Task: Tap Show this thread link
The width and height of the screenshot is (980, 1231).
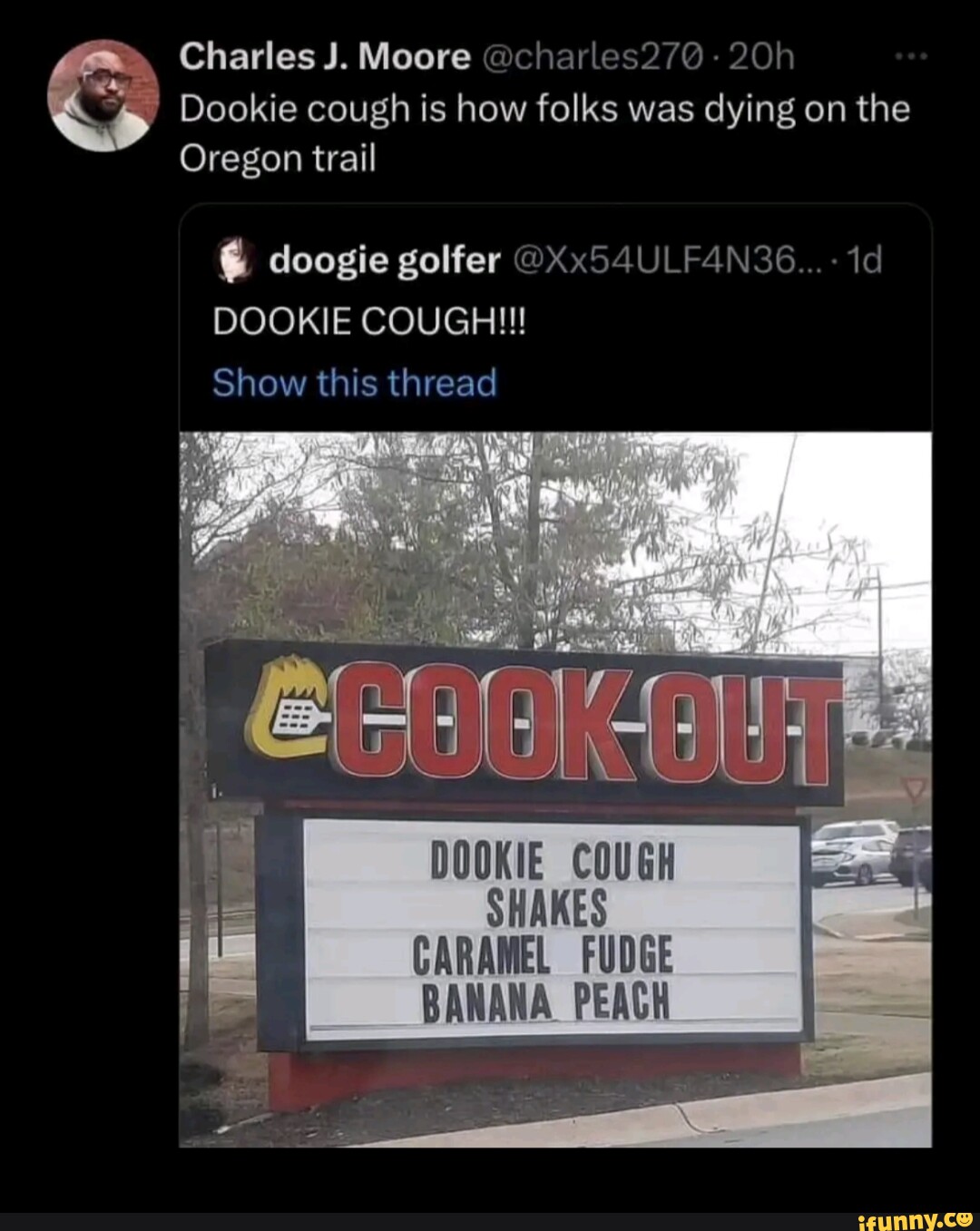Action: pos(355,383)
